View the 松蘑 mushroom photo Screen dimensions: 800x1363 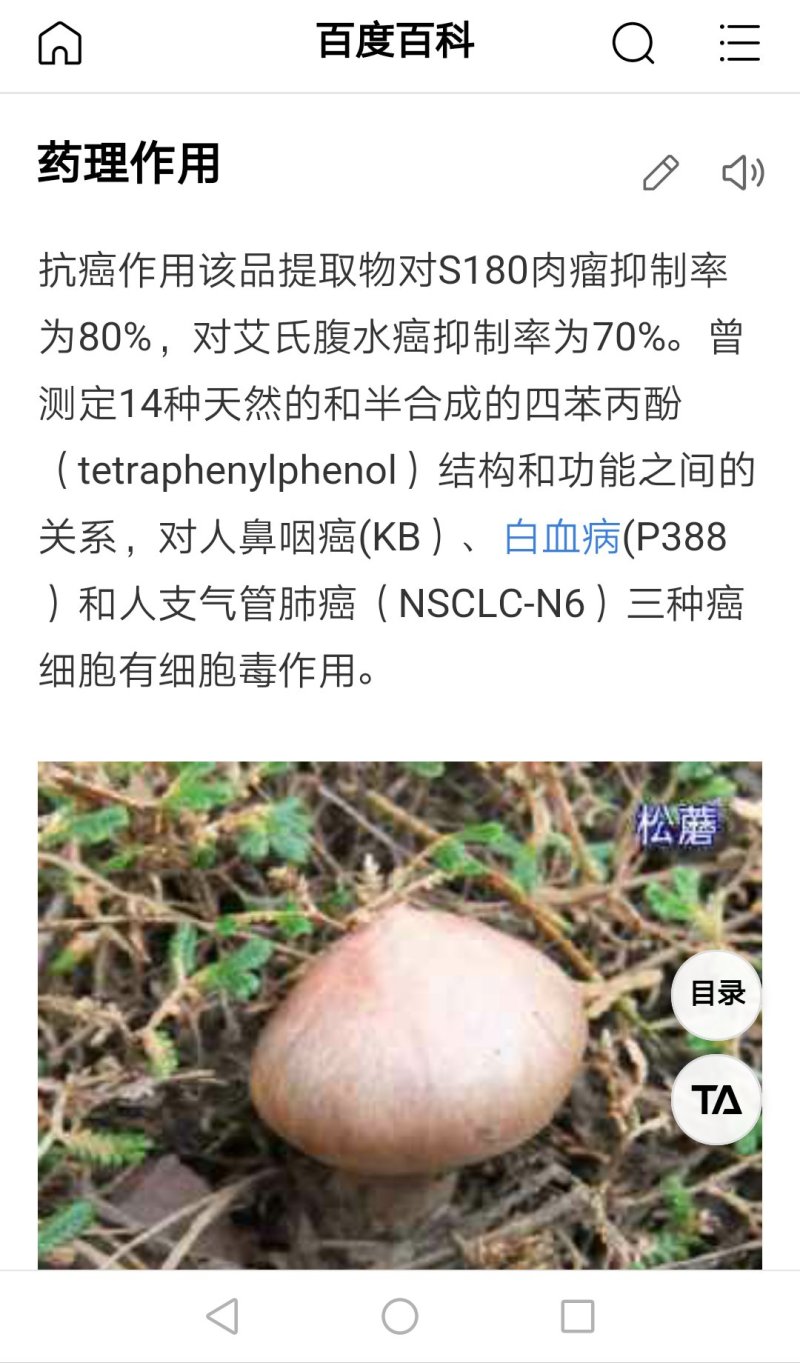(400, 1015)
